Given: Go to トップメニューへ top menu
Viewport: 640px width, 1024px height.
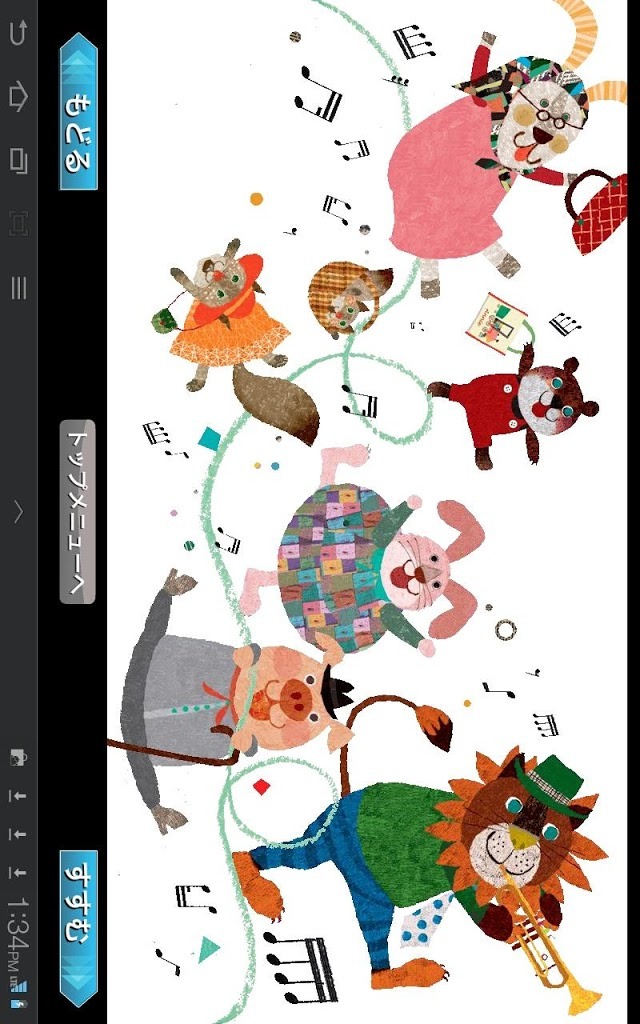Looking at the screenshot, I should tap(77, 512).
